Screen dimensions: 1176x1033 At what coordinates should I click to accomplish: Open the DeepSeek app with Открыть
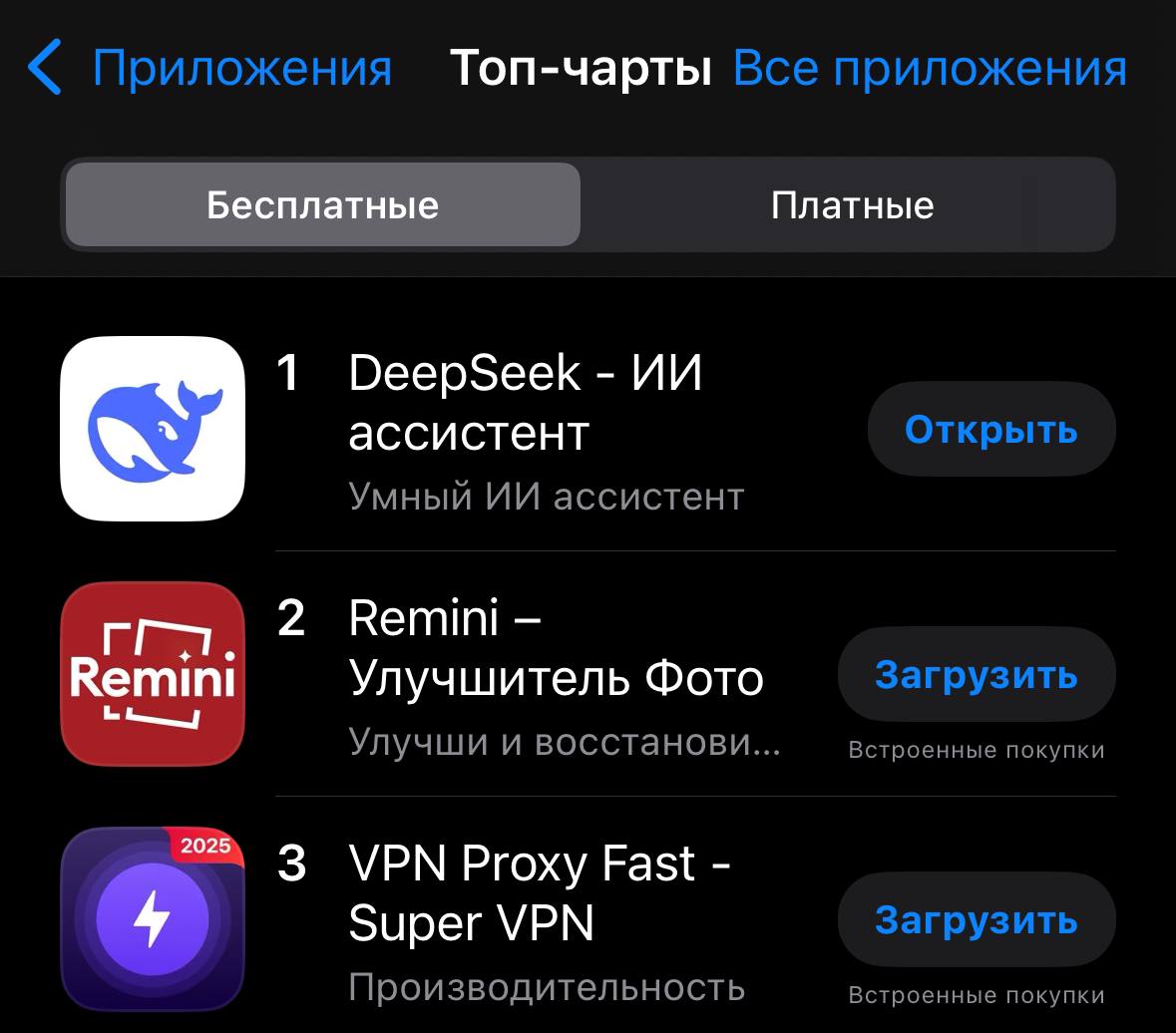[x=990, y=429]
